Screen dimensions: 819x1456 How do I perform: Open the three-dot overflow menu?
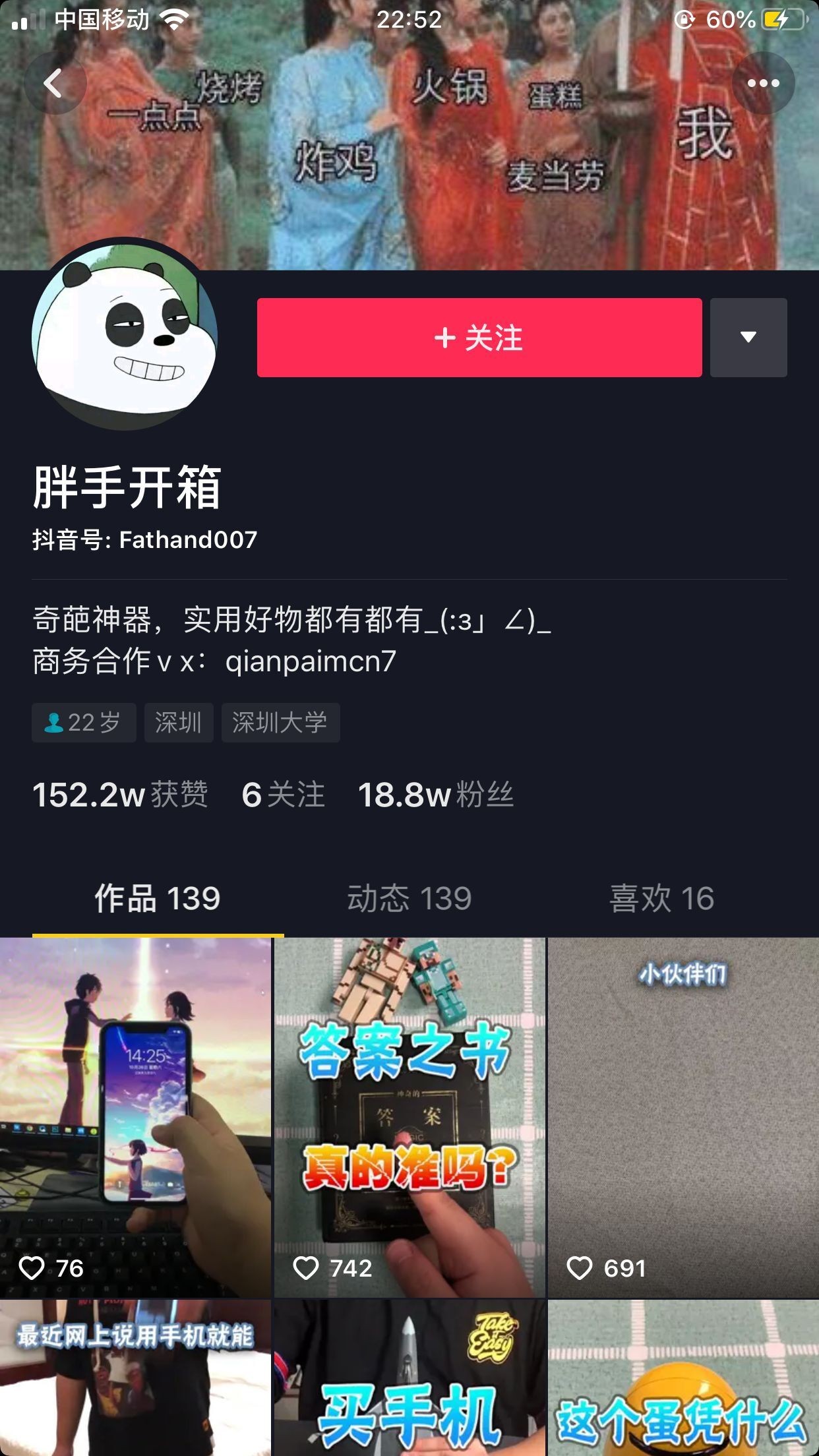click(x=763, y=84)
